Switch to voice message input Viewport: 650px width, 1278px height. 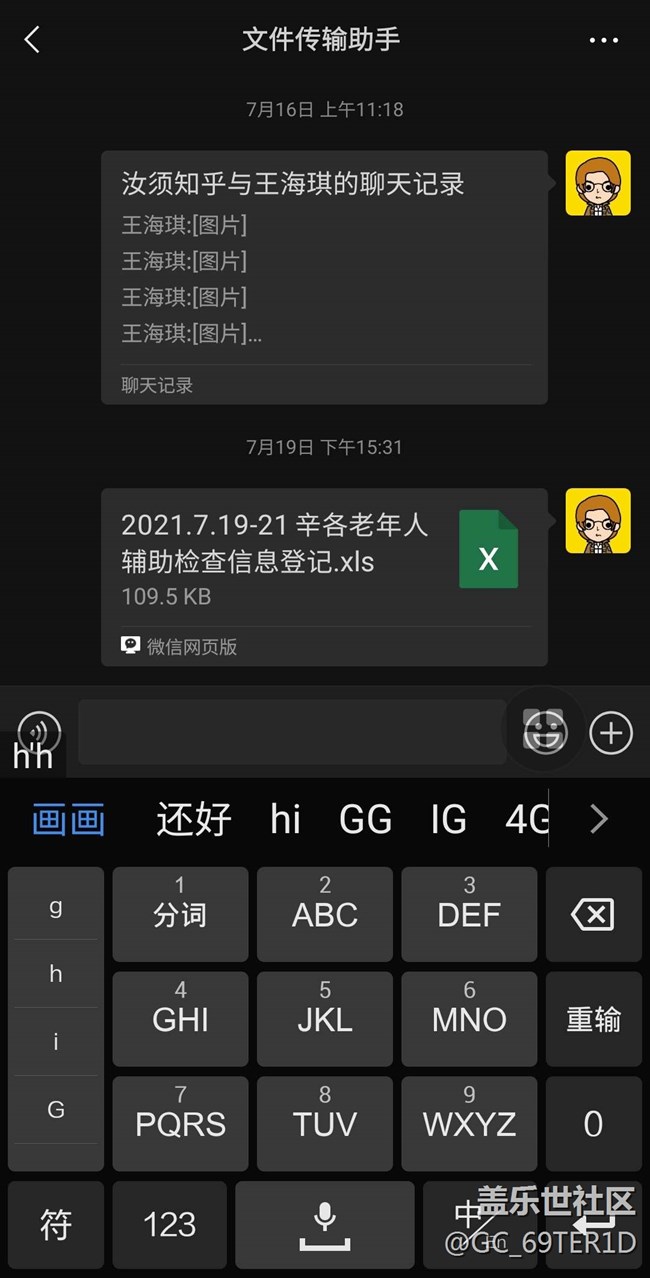pos(38,731)
